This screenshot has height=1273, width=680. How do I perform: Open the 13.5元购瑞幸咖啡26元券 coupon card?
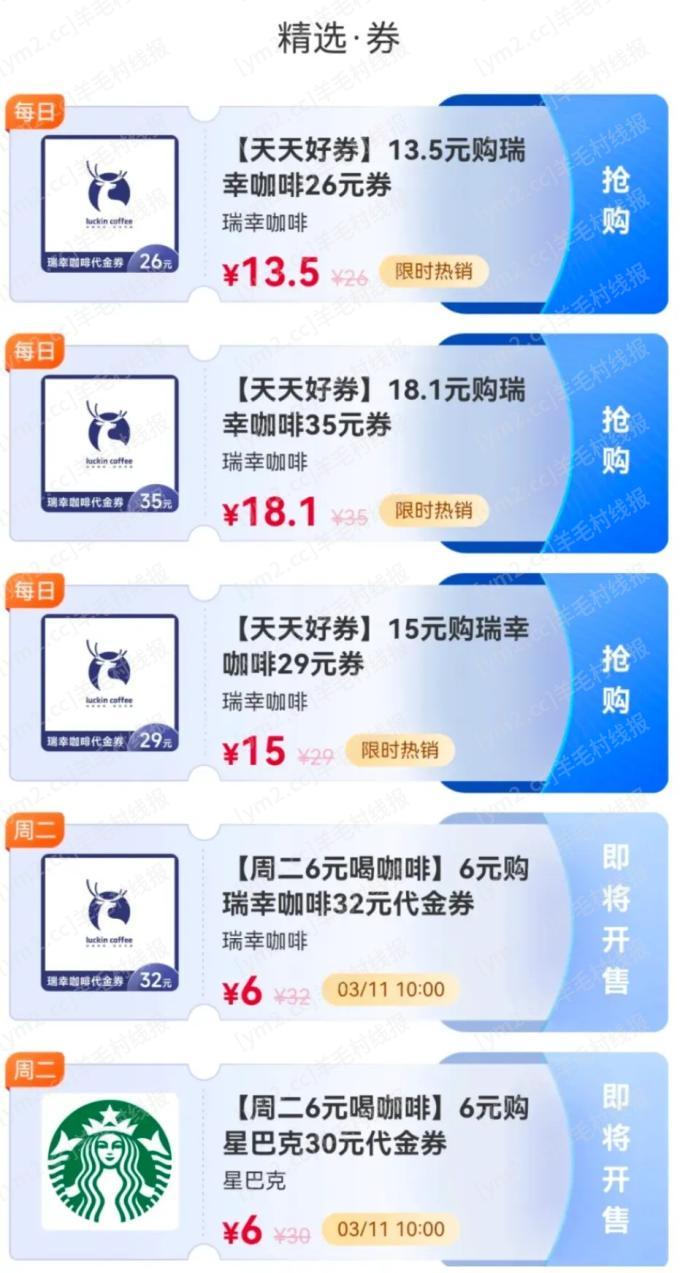373,169
